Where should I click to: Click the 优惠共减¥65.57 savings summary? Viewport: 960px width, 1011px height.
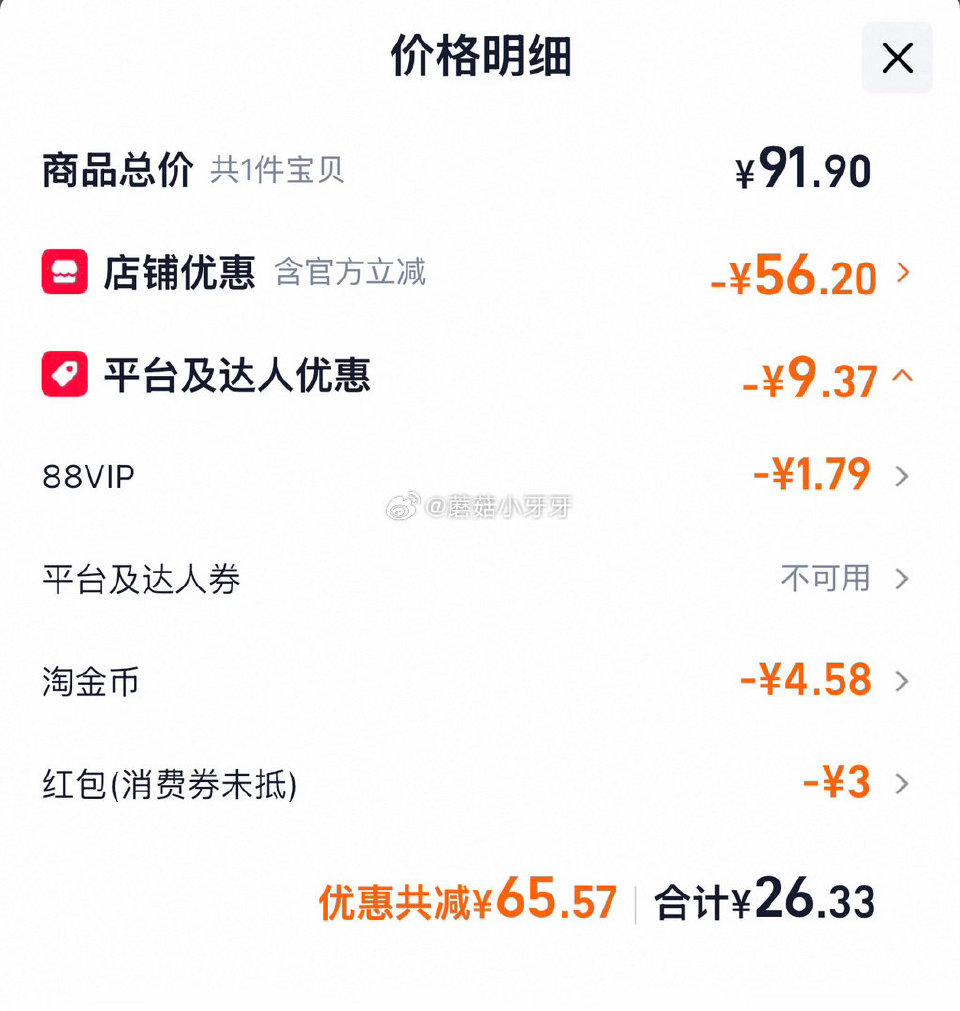[x=470, y=901]
